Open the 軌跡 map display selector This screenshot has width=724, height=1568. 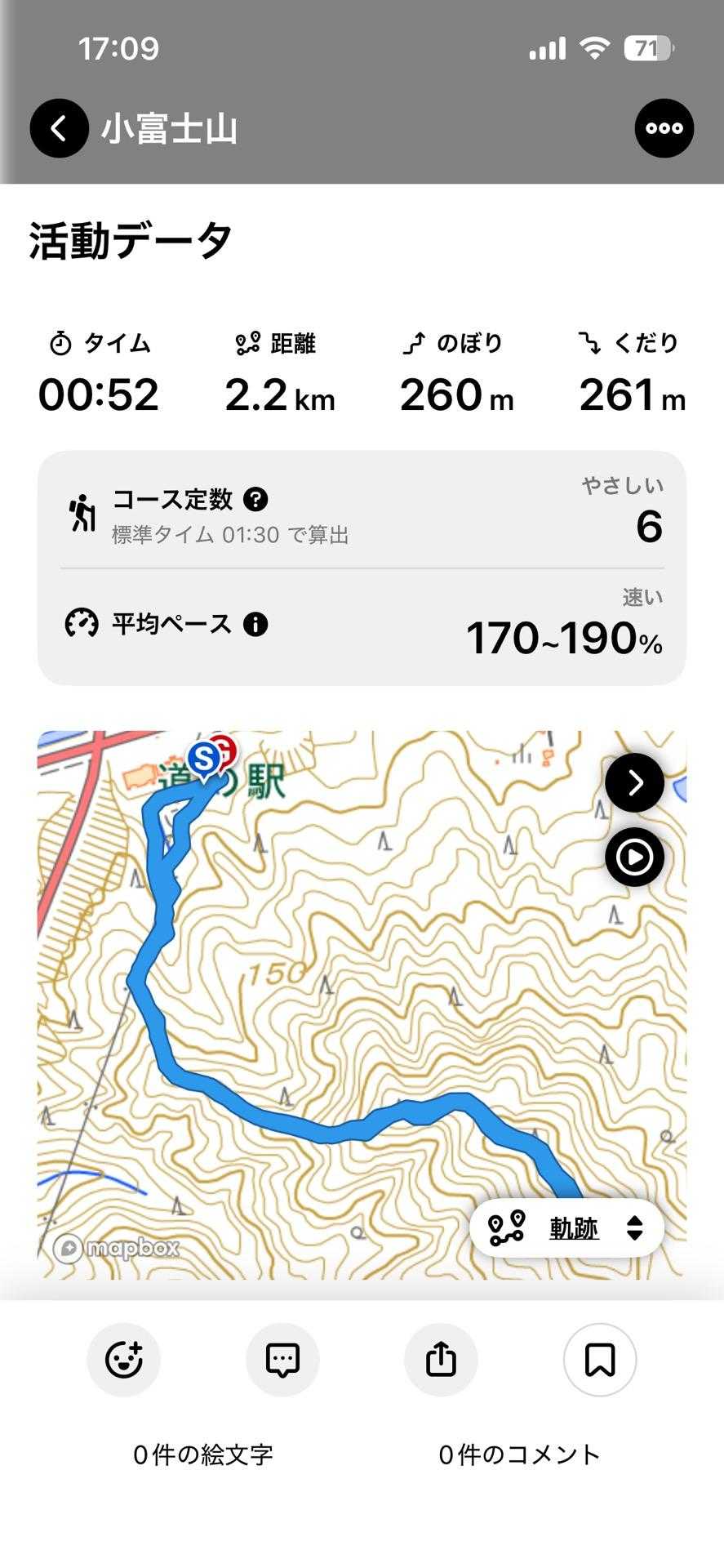[566, 1227]
